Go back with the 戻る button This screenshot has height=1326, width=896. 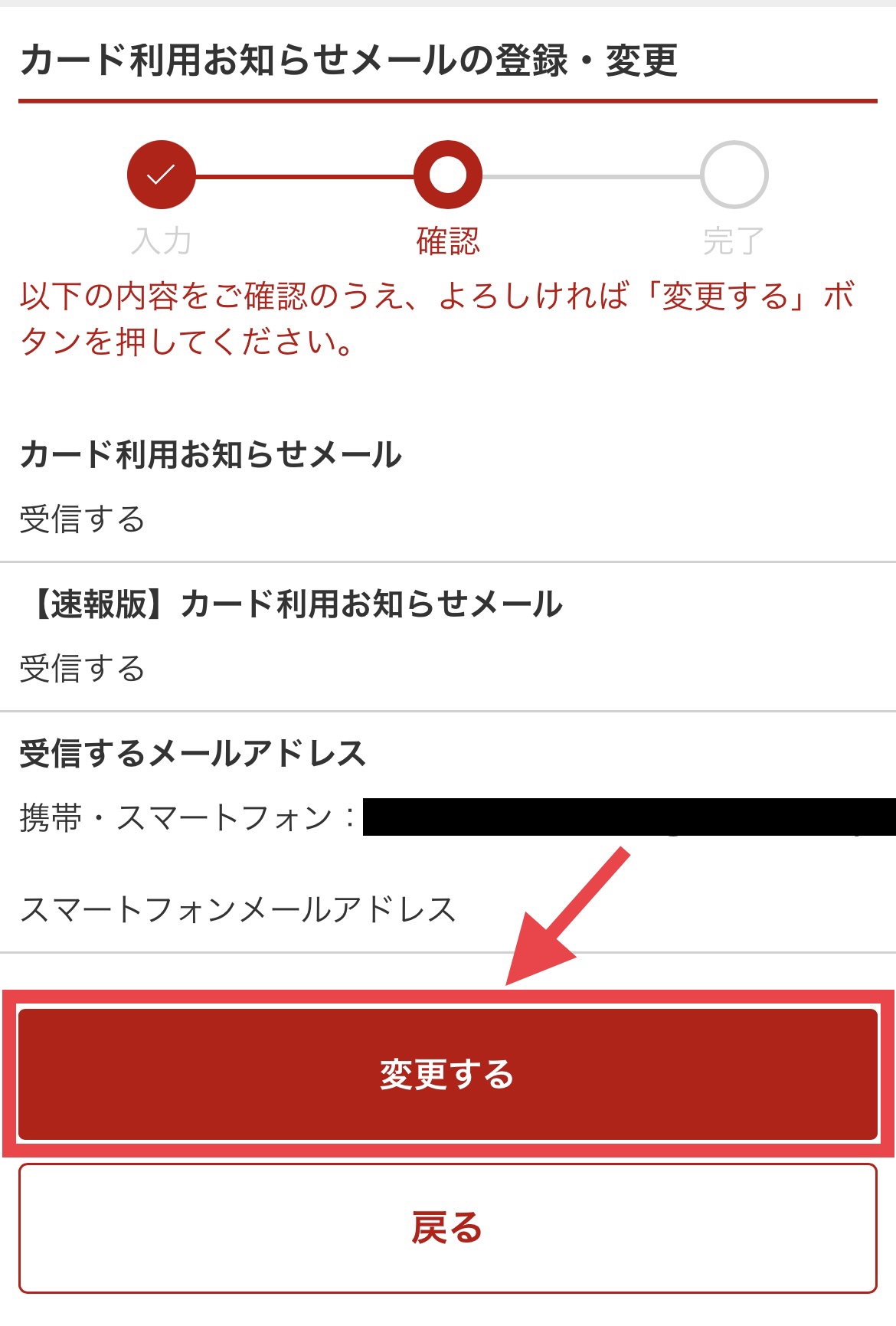447,1228
